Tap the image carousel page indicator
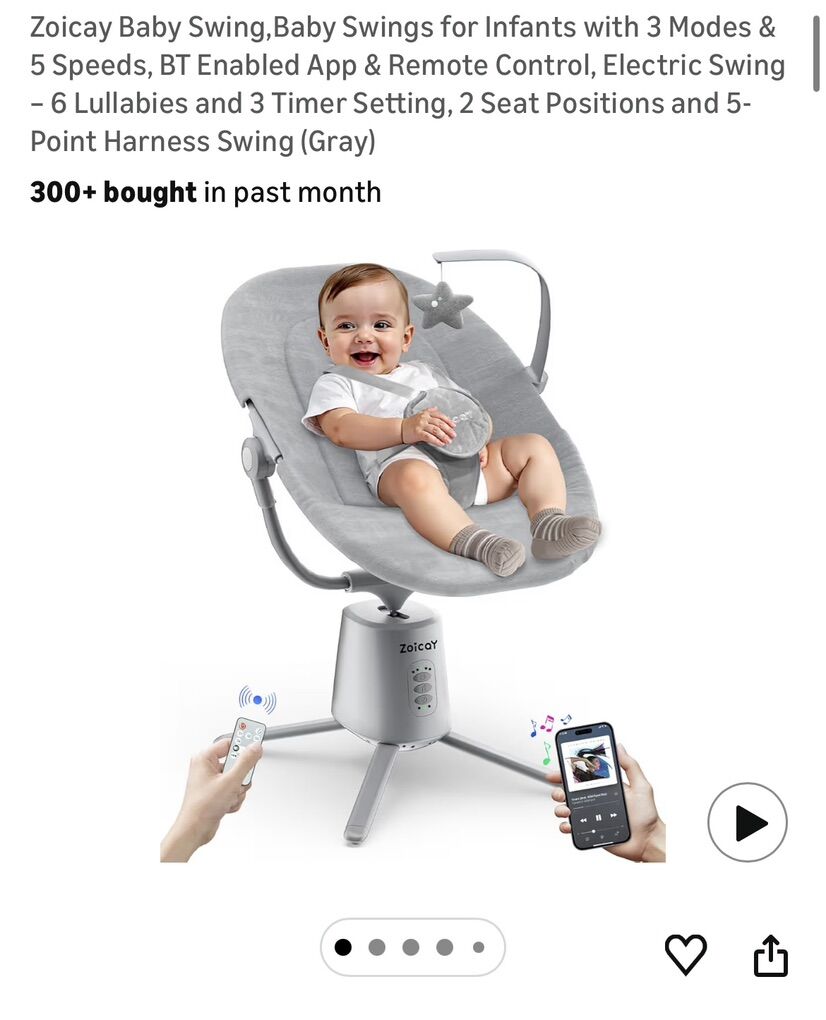The width and height of the screenshot is (826, 1020). 412,947
